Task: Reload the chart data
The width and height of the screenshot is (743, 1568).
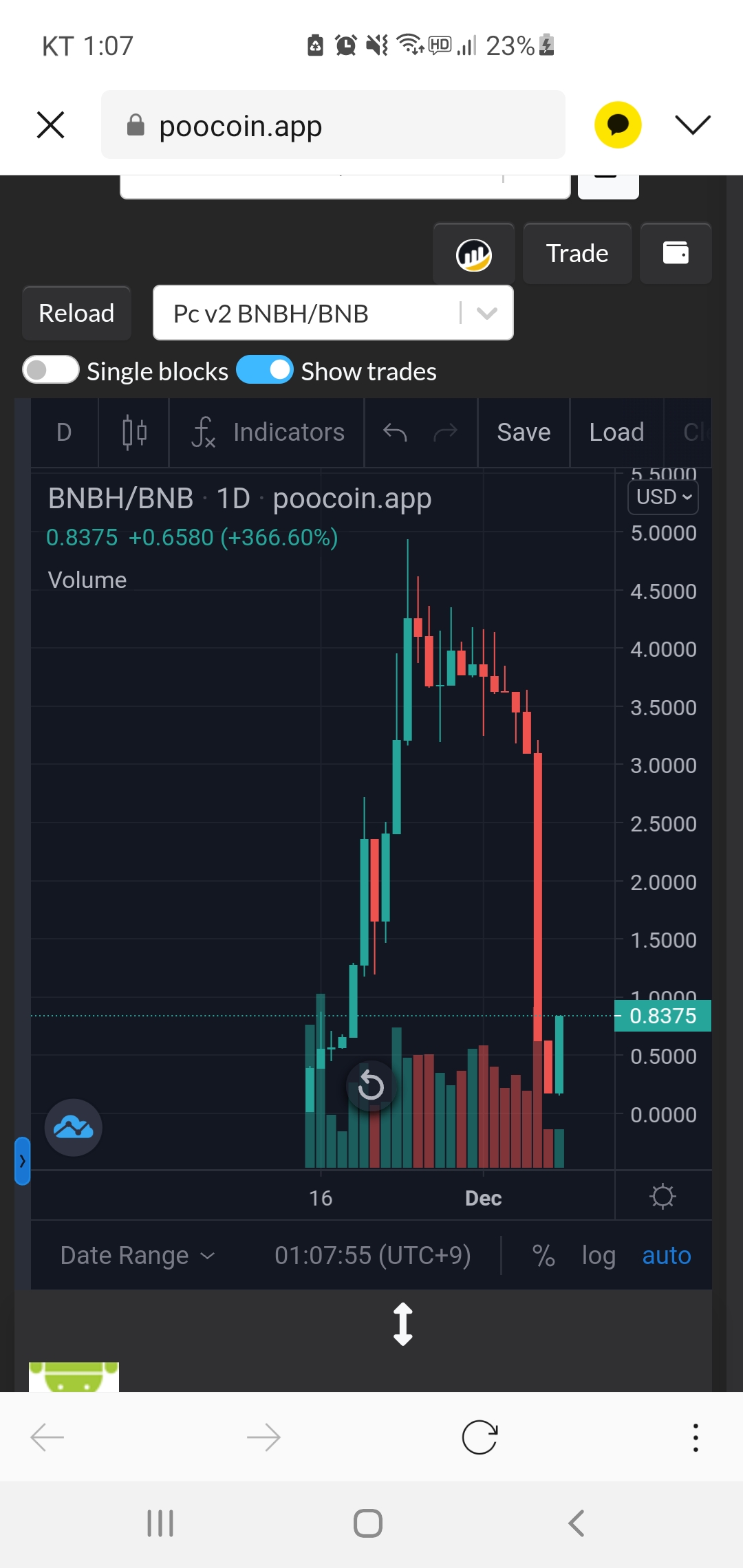Action: 76,314
